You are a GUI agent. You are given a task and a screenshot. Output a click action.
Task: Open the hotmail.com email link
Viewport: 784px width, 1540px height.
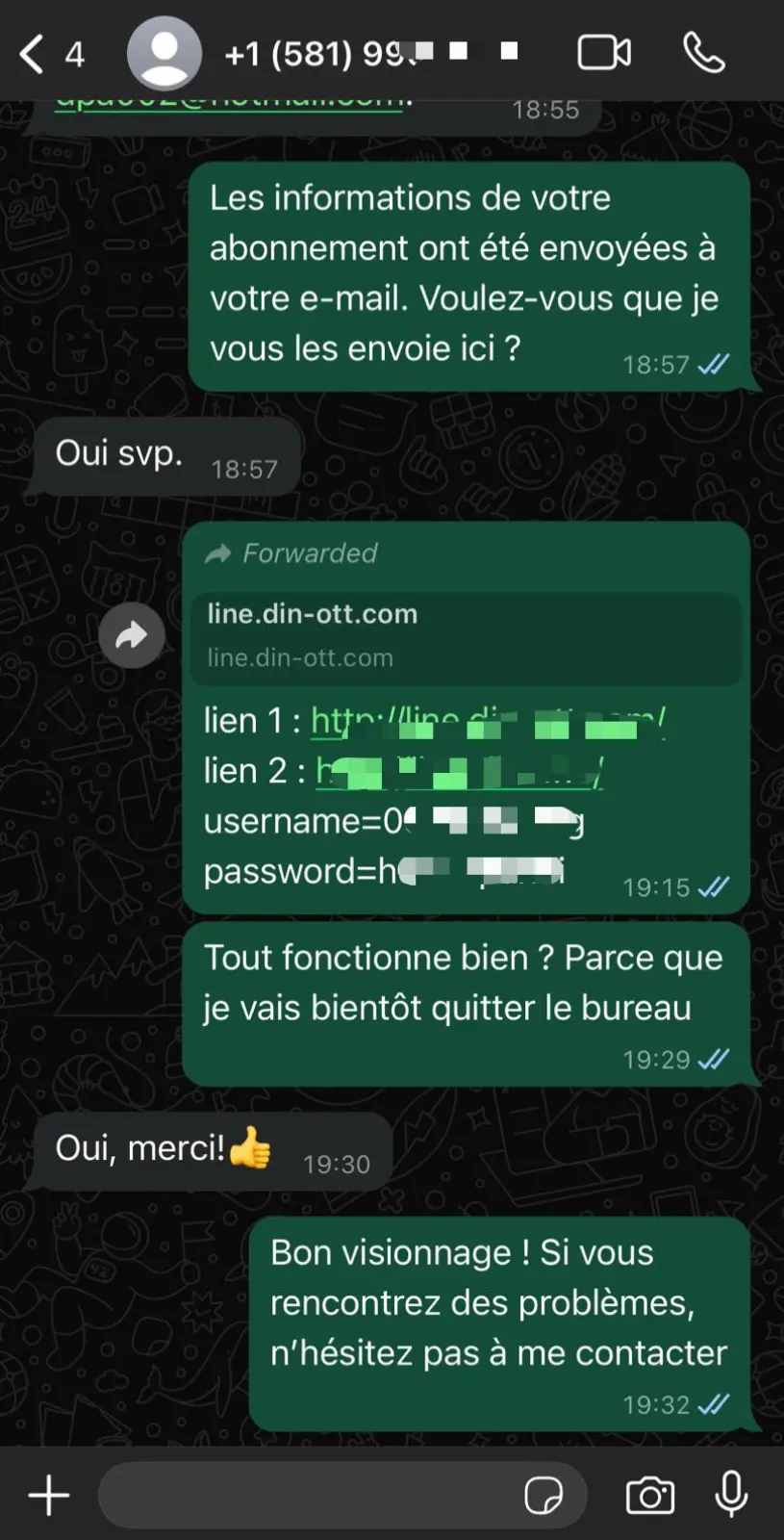[231, 102]
